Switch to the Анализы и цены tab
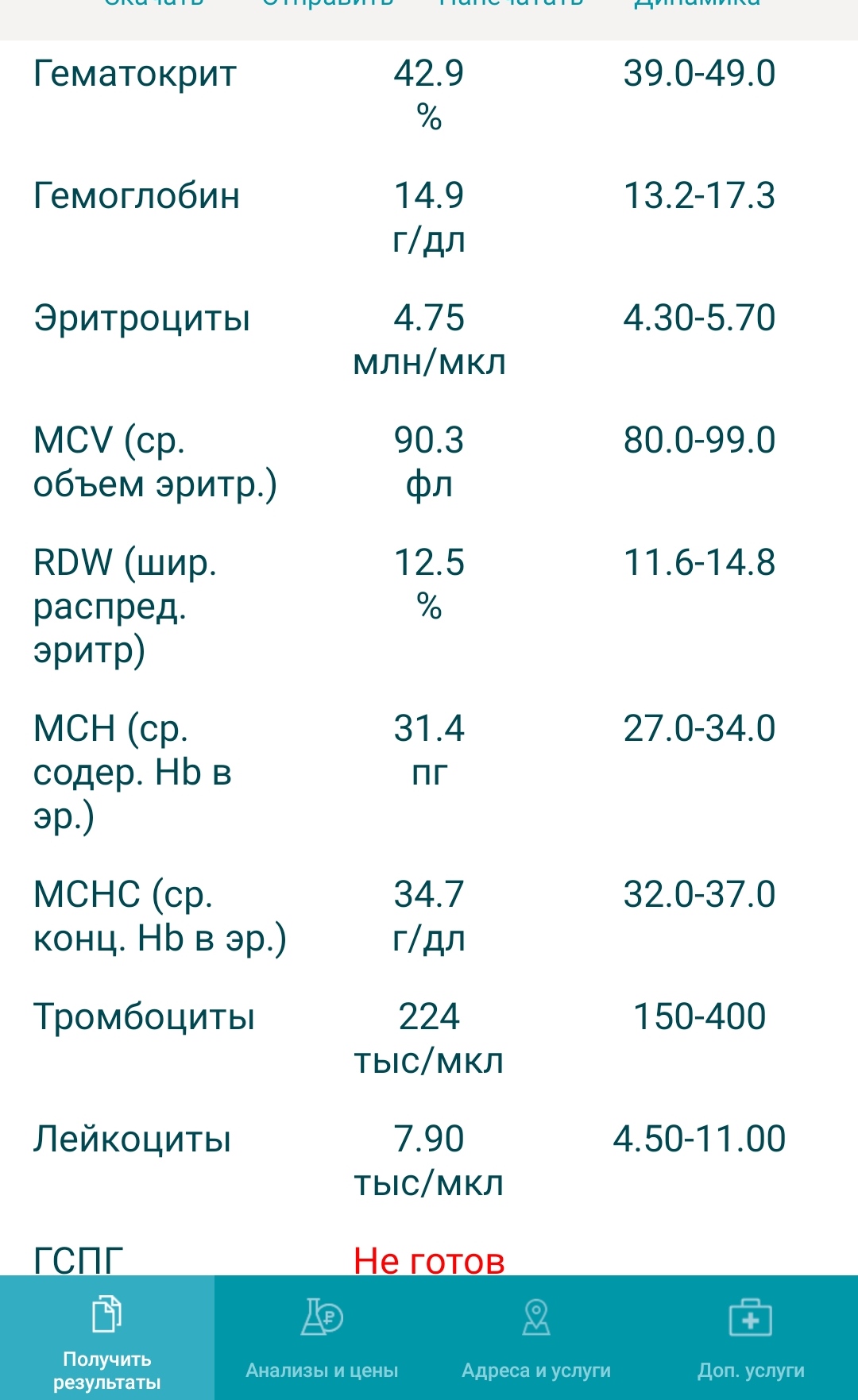Screen dimensions: 858x1400 point(322,1338)
